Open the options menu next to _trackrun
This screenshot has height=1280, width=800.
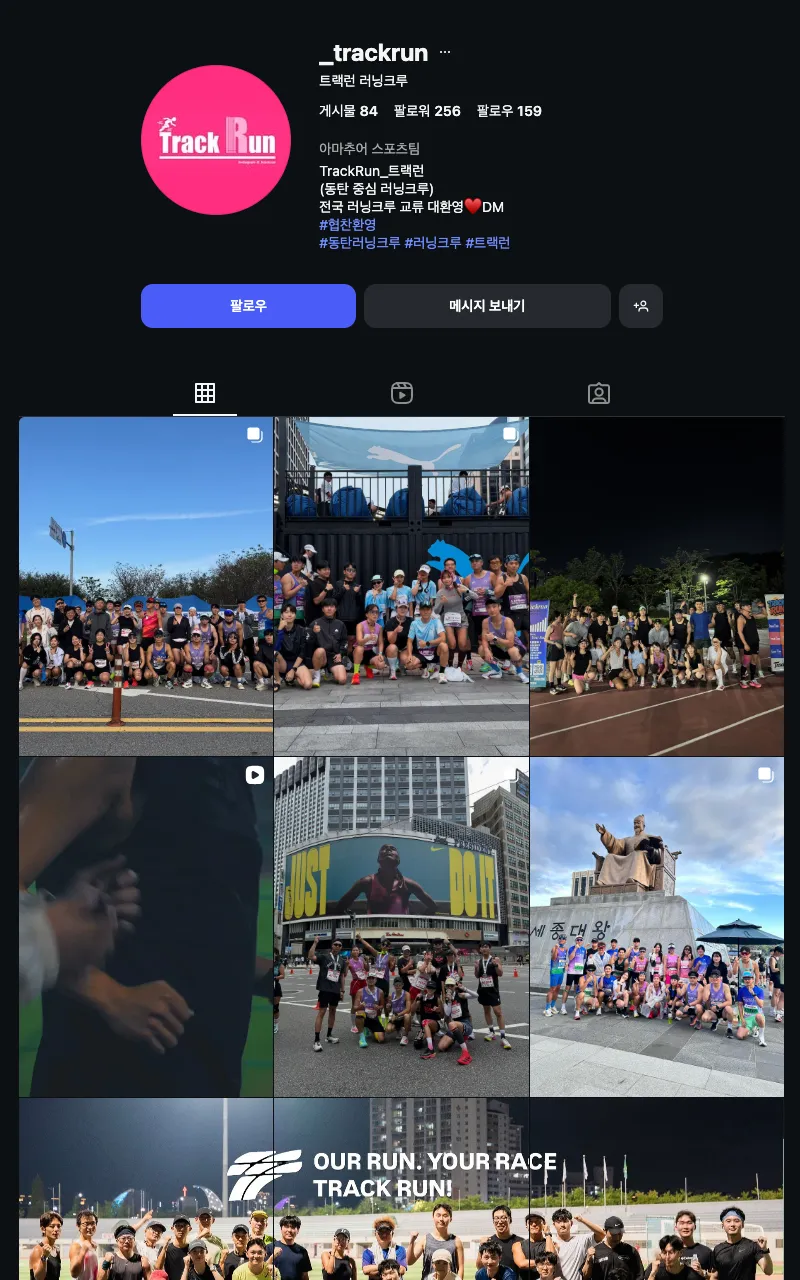[x=445, y=53]
